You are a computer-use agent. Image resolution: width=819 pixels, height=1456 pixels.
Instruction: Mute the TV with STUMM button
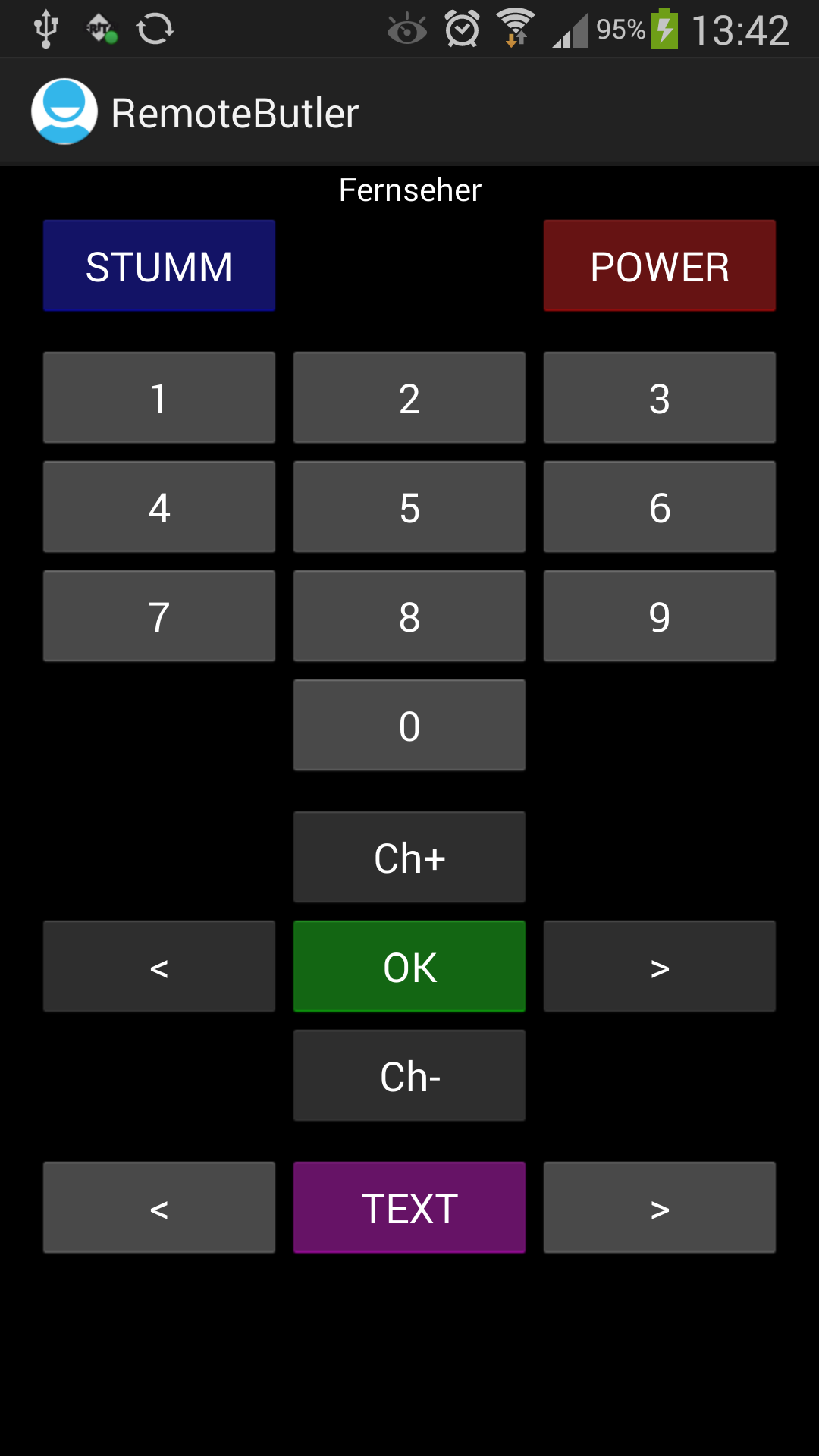coord(159,265)
